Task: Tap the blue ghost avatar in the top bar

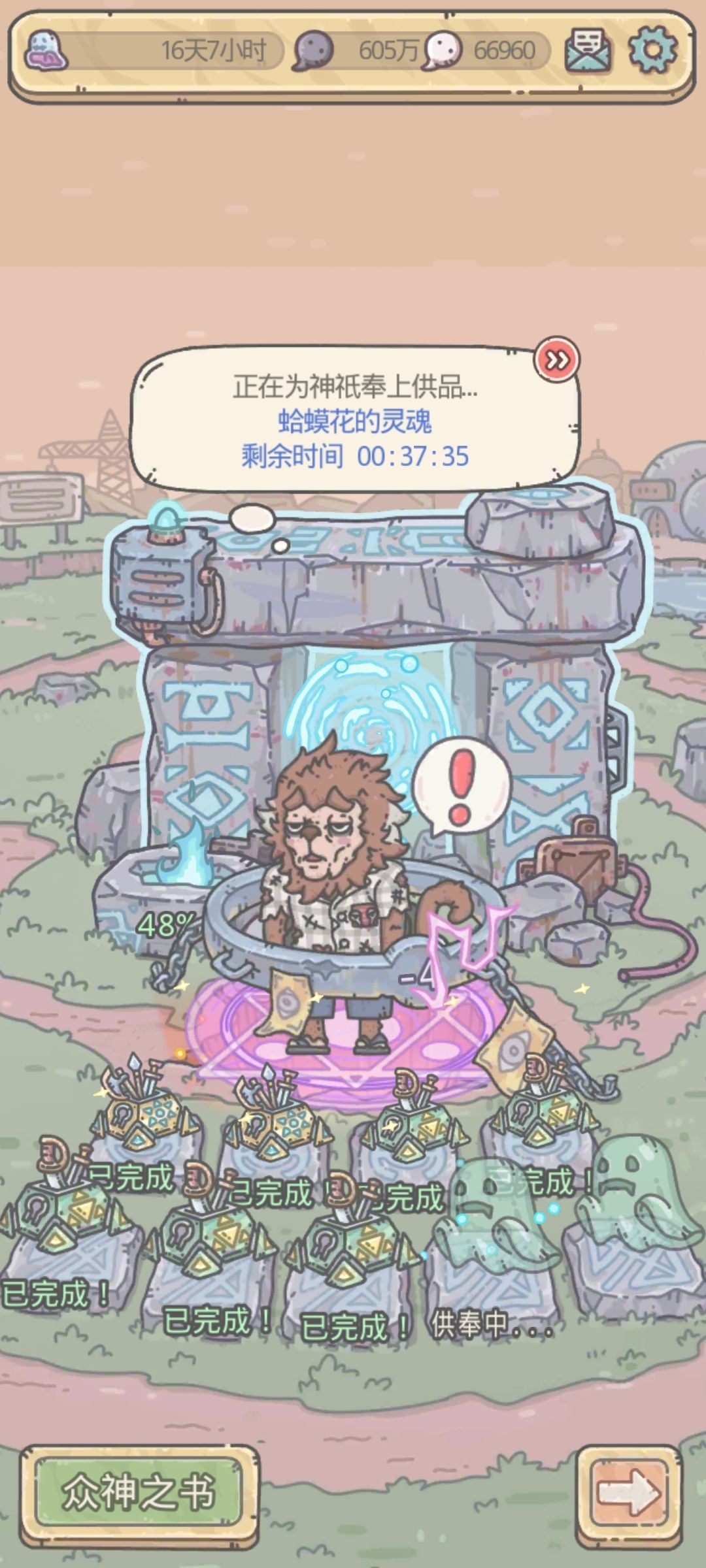Action: [x=46, y=51]
